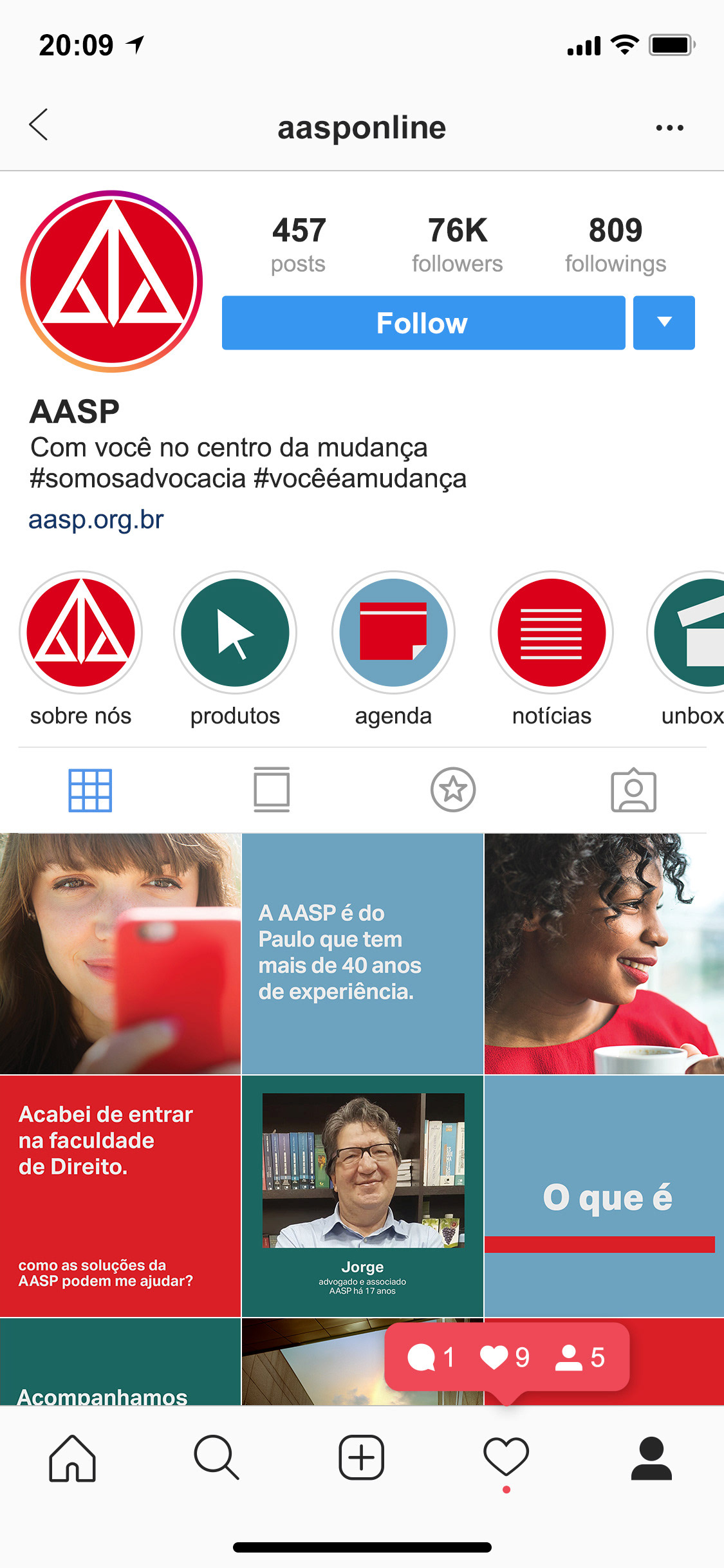Viewport: 724px width, 1568px height.
Task: Open the Jorge advogado e associado post
Action: point(362,1196)
